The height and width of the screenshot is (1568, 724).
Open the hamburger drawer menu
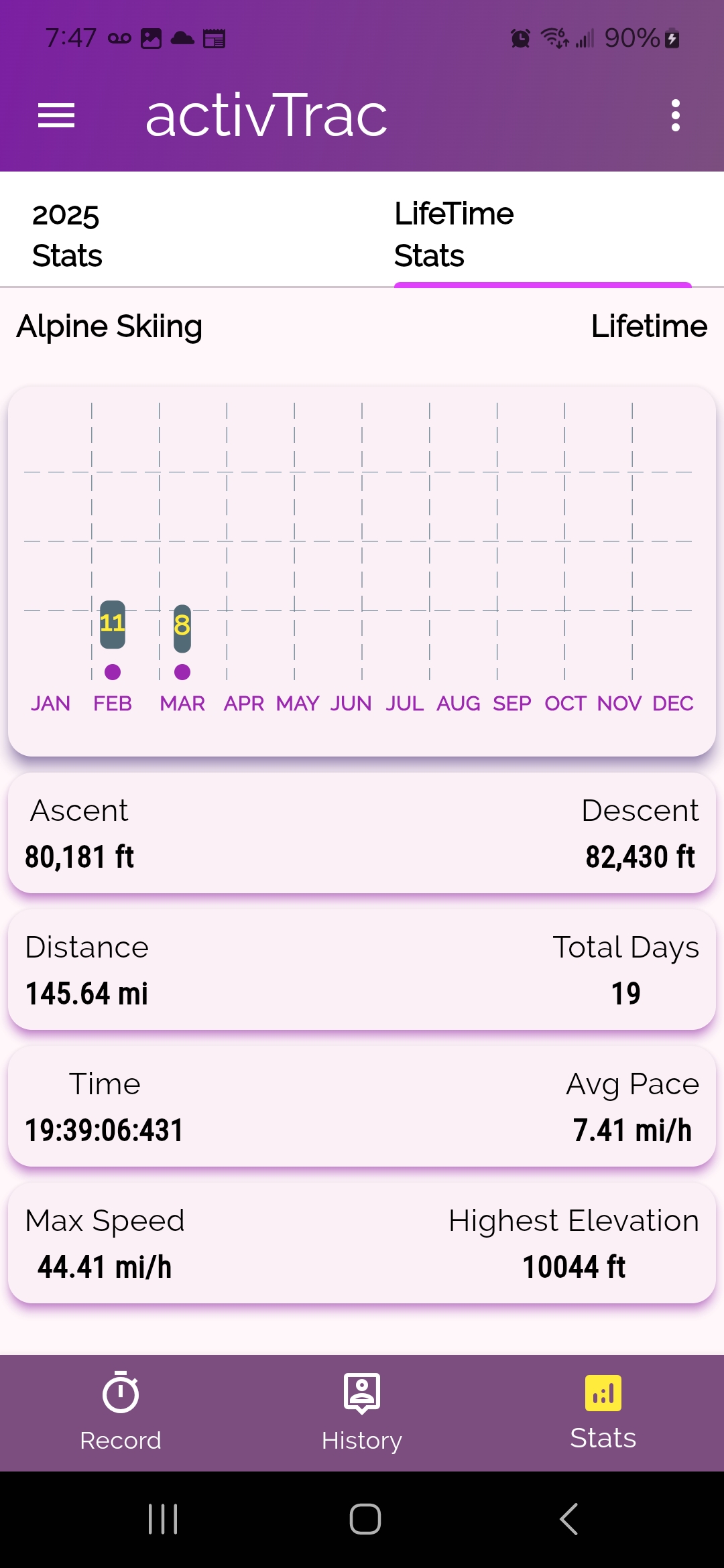(x=56, y=116)
